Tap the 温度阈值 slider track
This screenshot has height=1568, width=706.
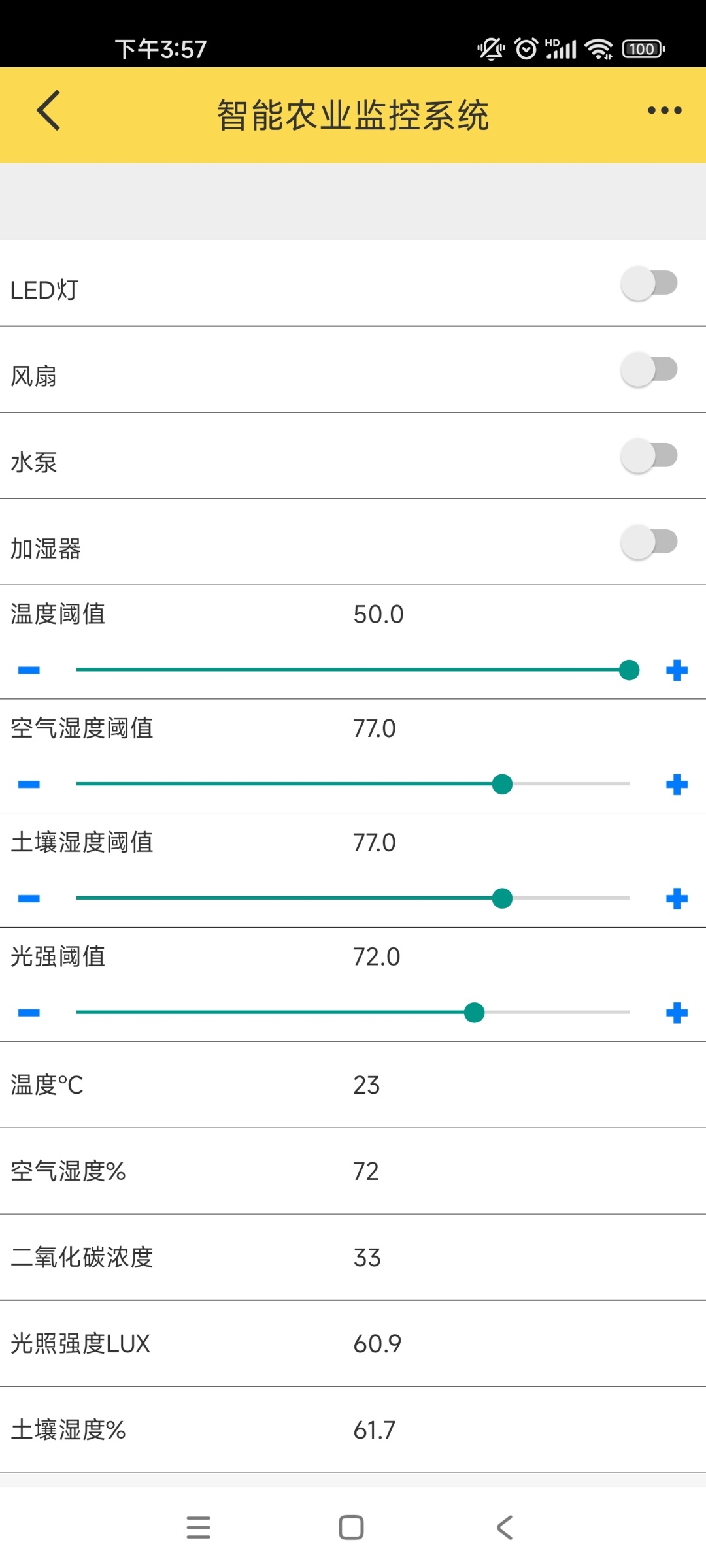[x=353, y=670]
